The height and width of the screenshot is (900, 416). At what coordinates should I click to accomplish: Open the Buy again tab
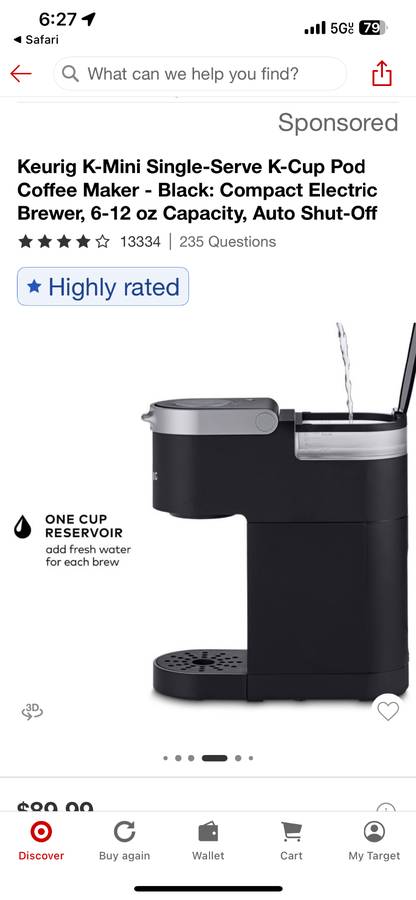(124, 841)
